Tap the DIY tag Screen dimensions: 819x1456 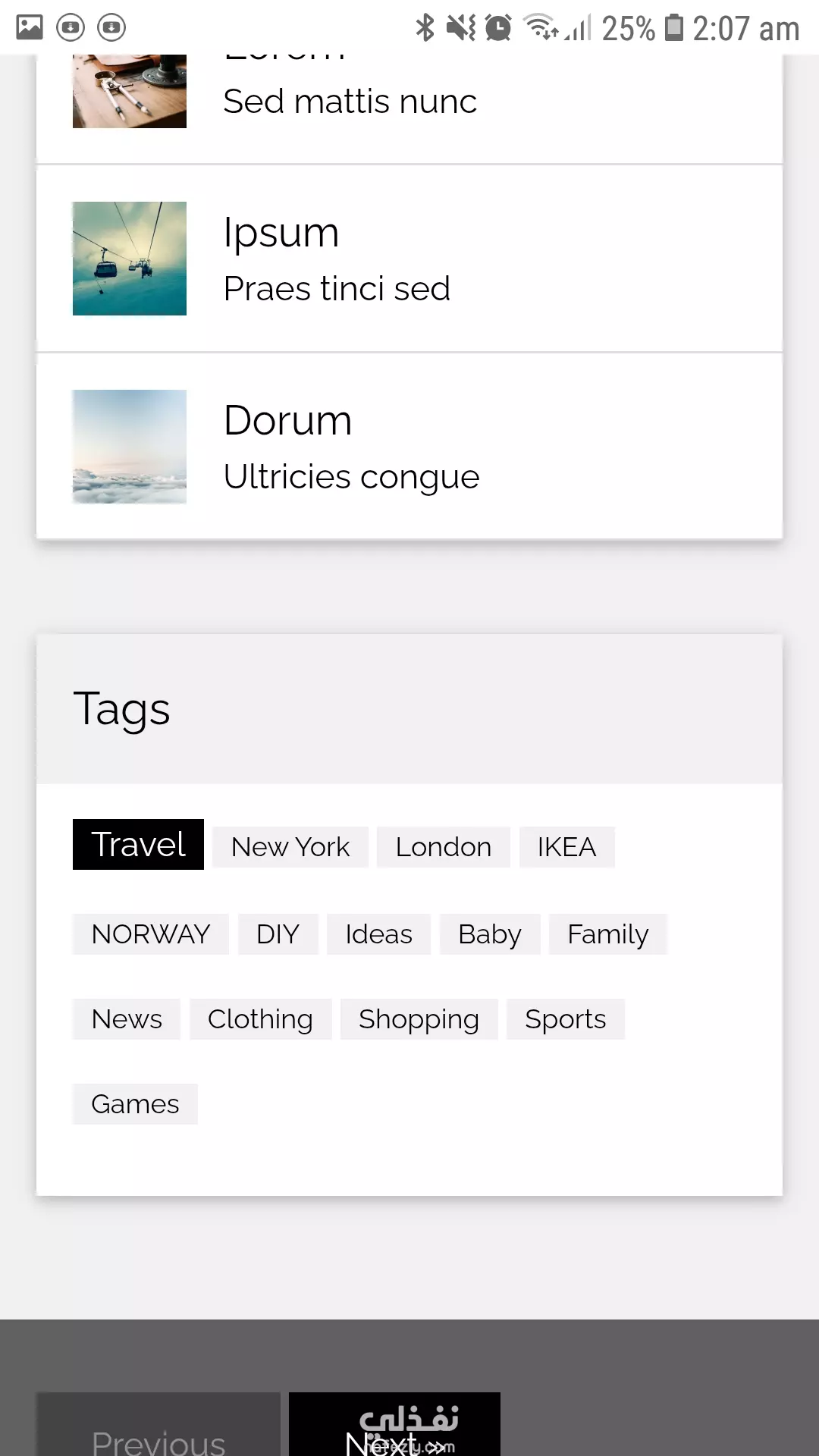click(278, 934)
